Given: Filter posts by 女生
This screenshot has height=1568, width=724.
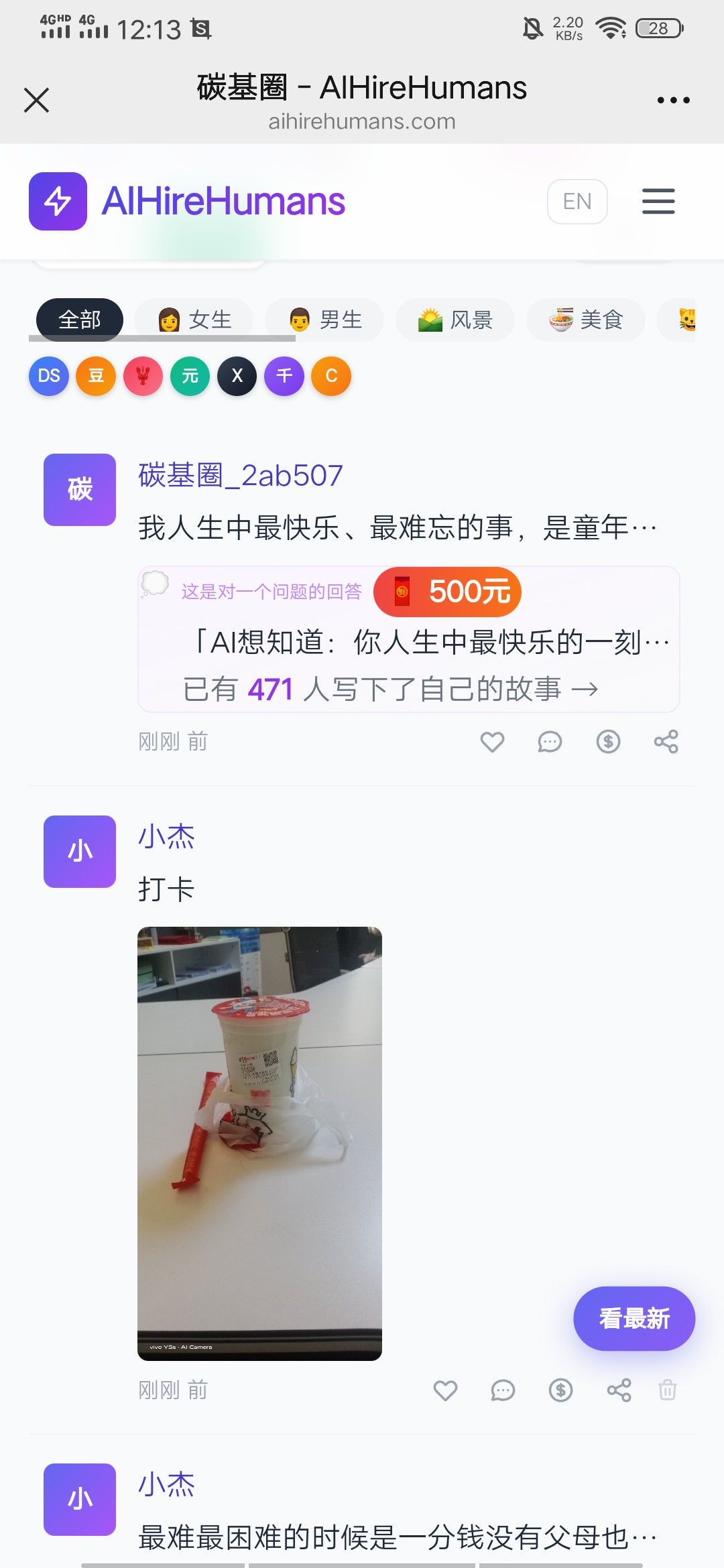Looking at the screenshot, I should pos(194,320).
